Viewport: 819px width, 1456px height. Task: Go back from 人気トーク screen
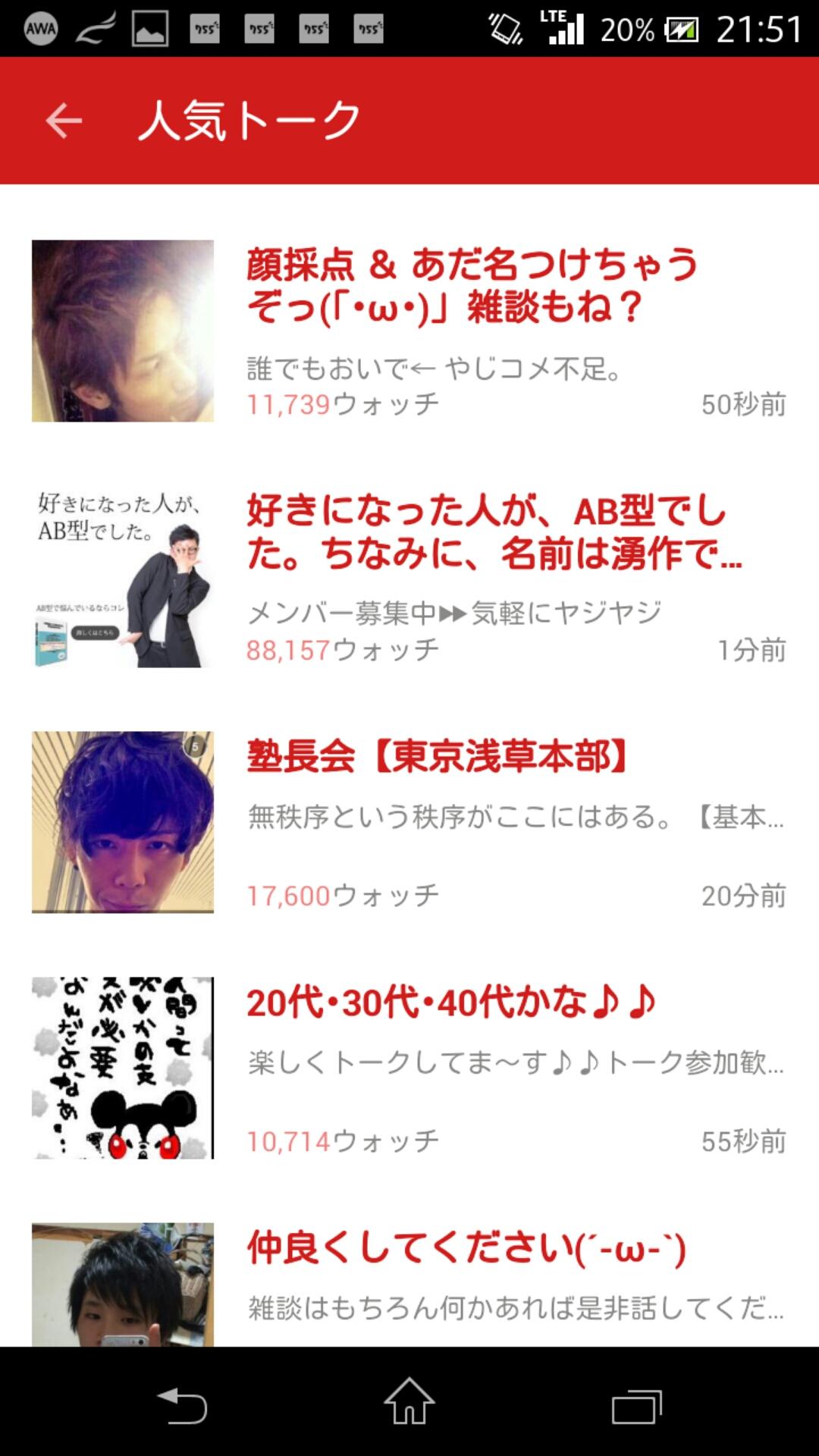point(64,121)
